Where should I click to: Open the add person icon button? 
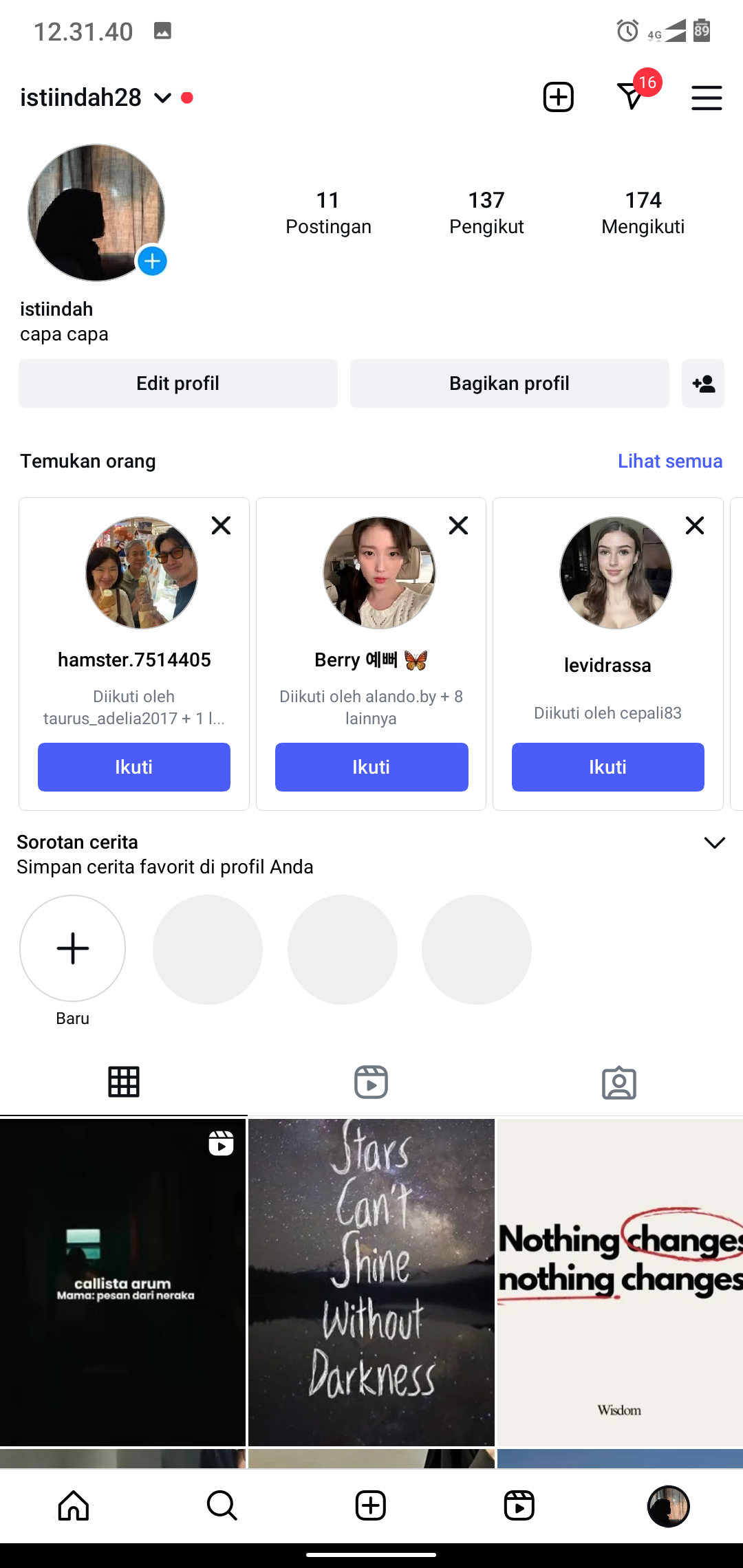[x=703, y=383]
